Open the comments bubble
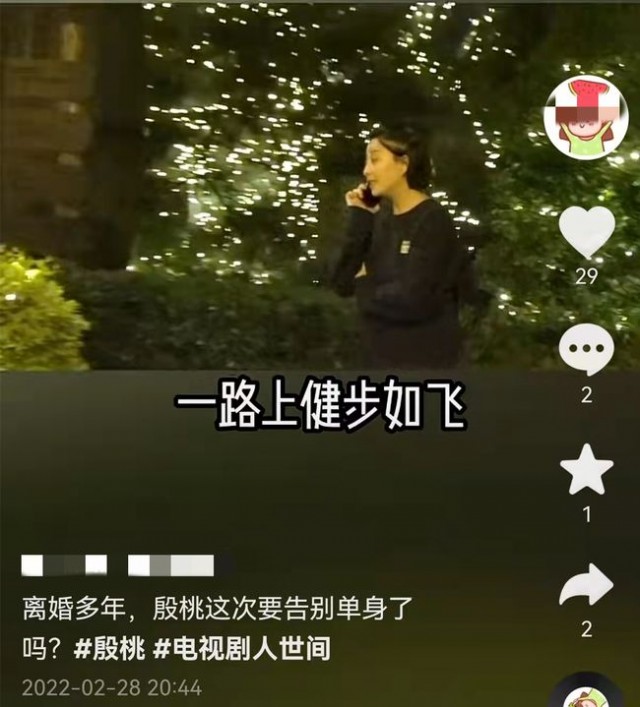The height and width of the screenshot is (707, 640). coord(586,349)
